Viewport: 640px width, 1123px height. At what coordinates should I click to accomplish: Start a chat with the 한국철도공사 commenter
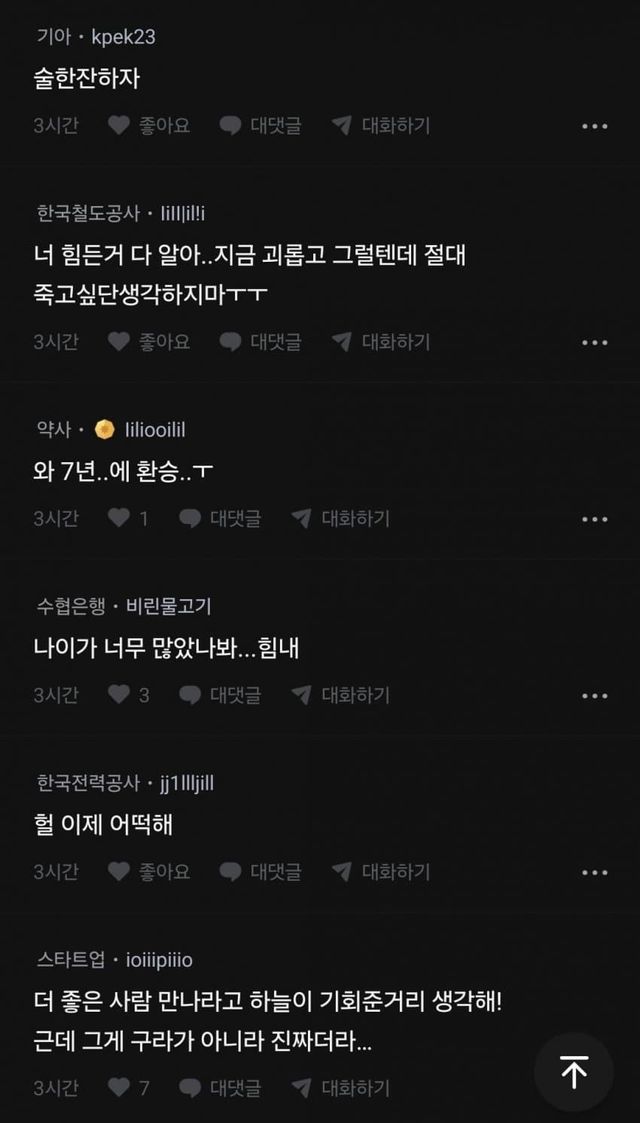[x=381, y=341]
